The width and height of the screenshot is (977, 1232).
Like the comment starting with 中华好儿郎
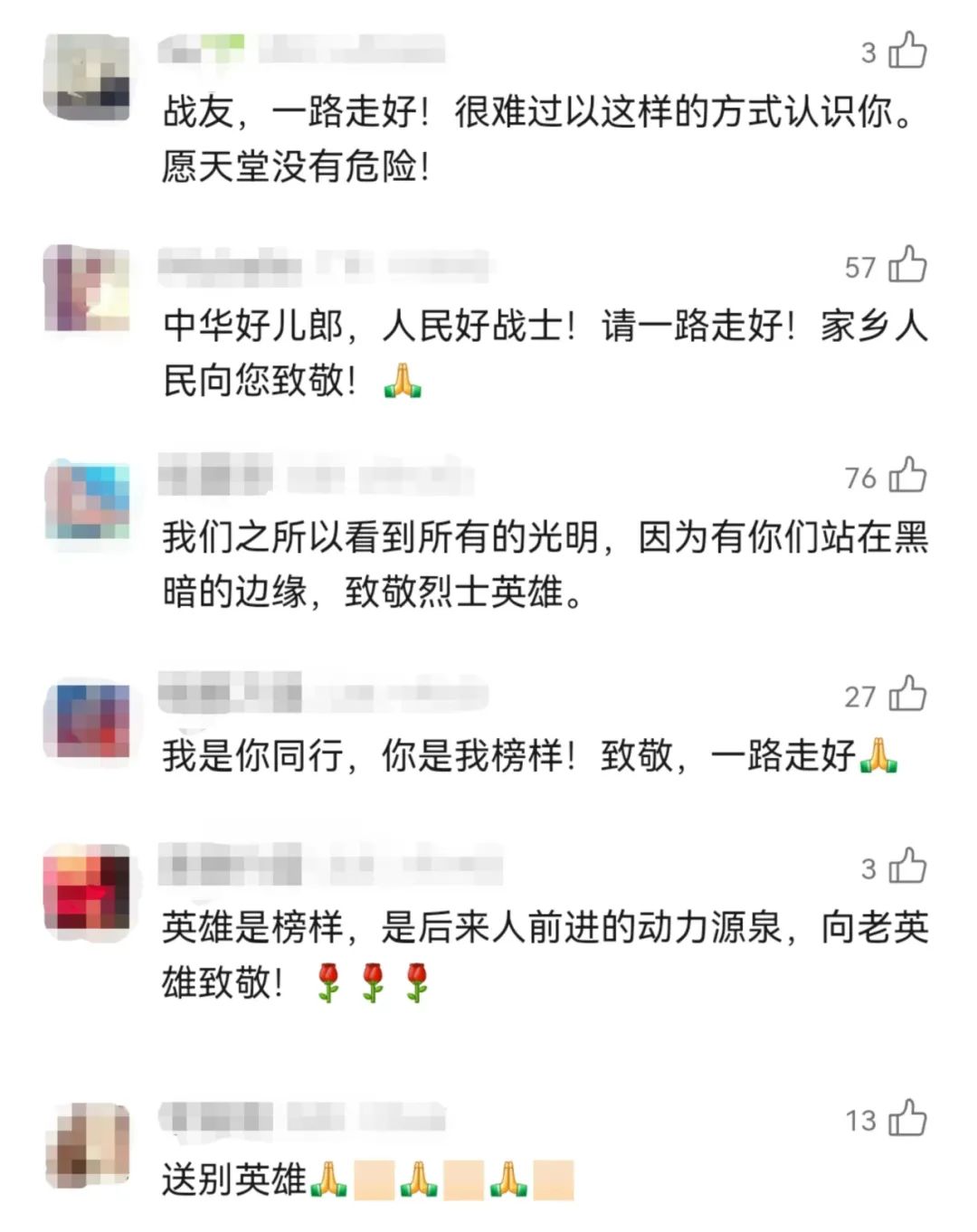click(x=907, y=265)
